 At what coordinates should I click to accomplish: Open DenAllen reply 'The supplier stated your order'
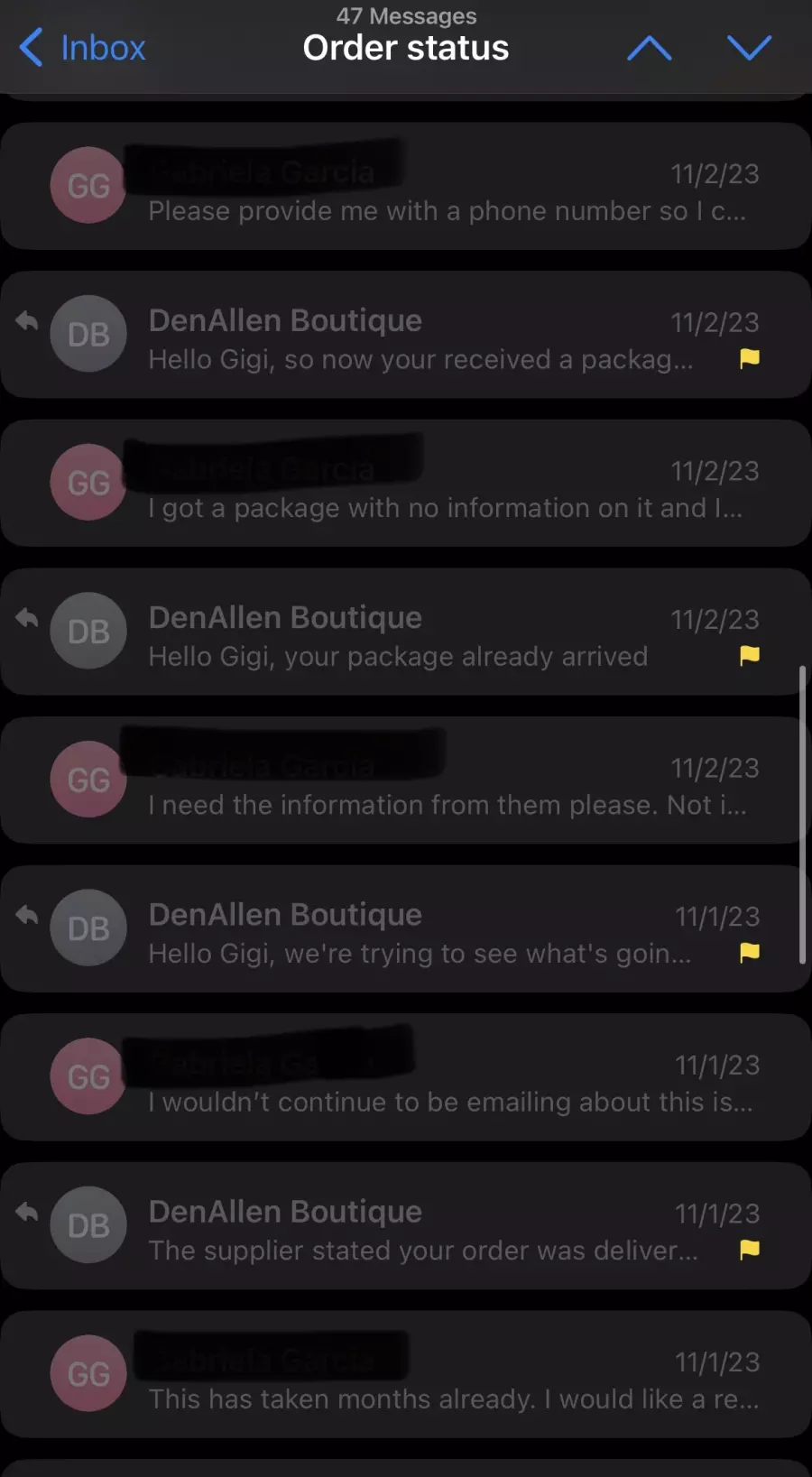tap(406, 1225)
